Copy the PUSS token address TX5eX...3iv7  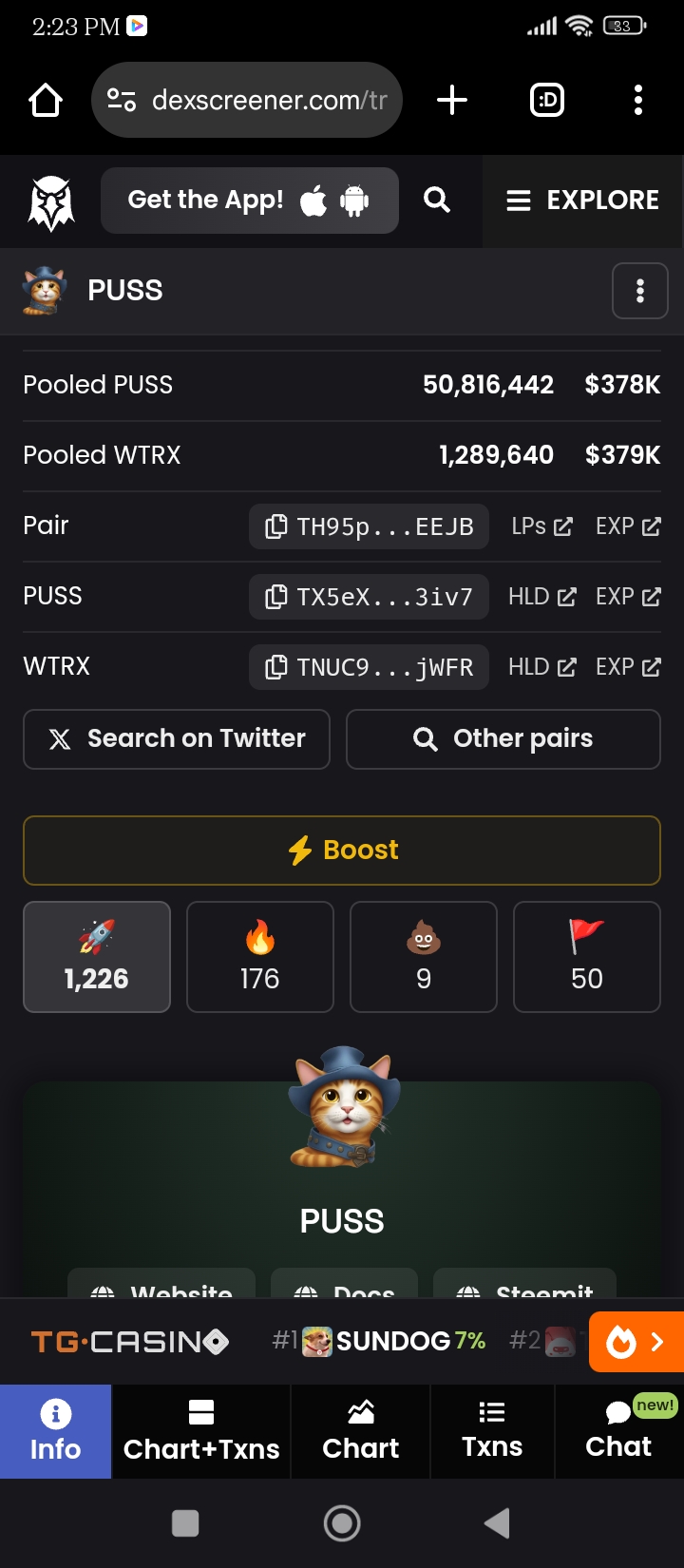[370, 597]
